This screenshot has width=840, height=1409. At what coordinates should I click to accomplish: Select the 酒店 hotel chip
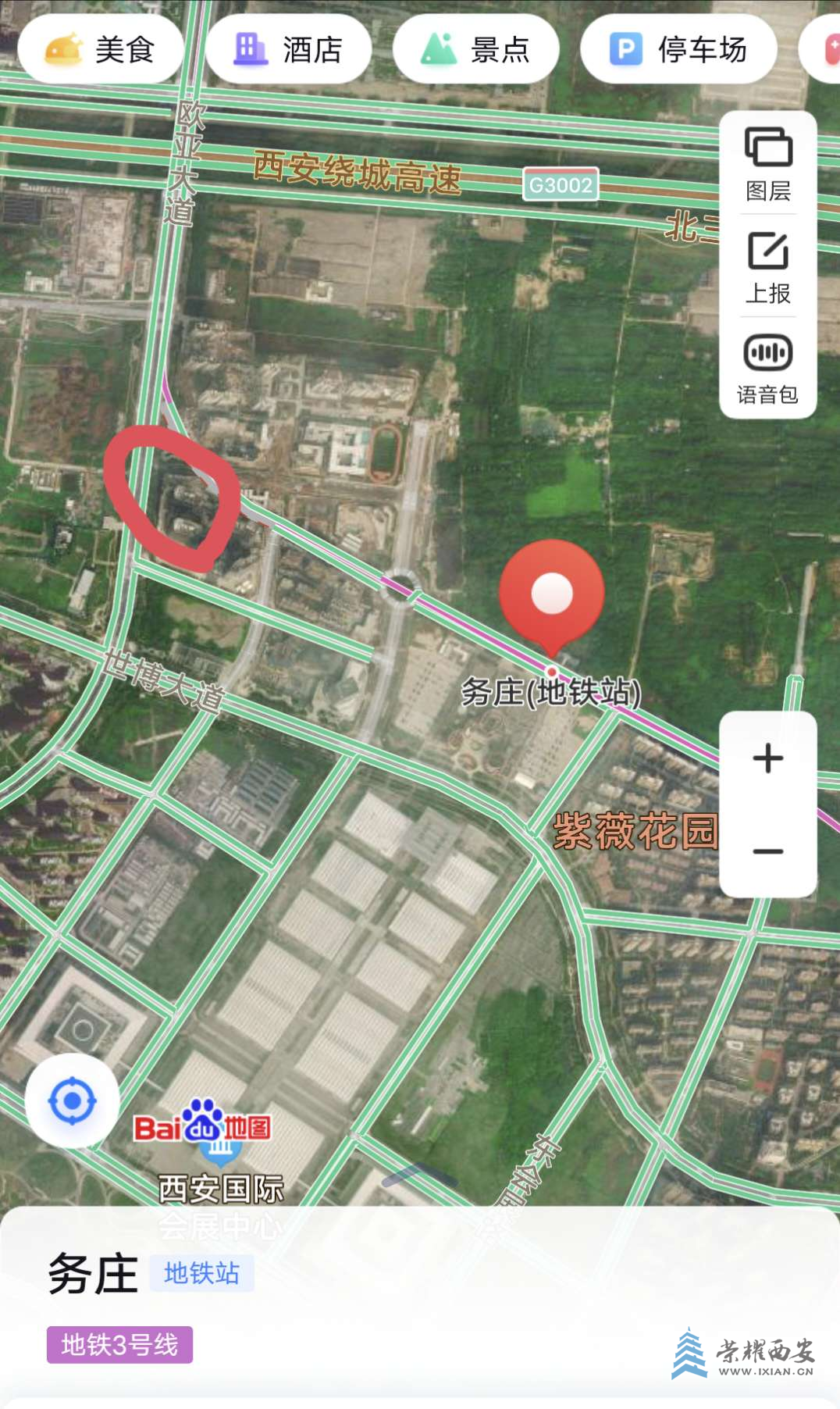click(288, 49)
